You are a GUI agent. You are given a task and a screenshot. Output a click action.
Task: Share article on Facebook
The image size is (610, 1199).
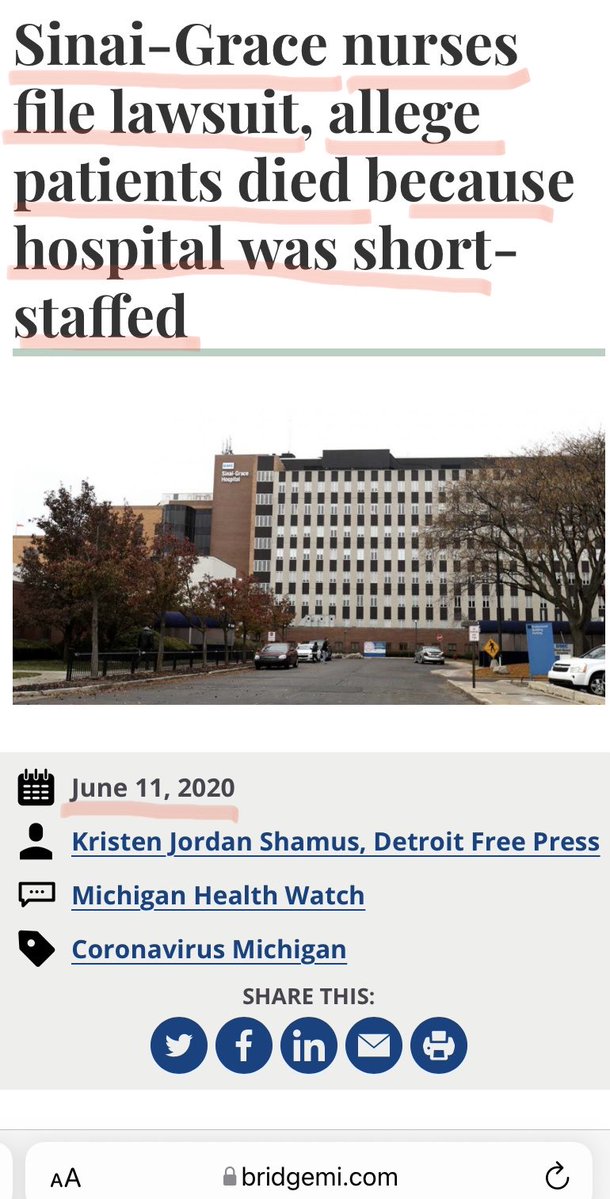pyautogui.click(x=244, y=1046)
